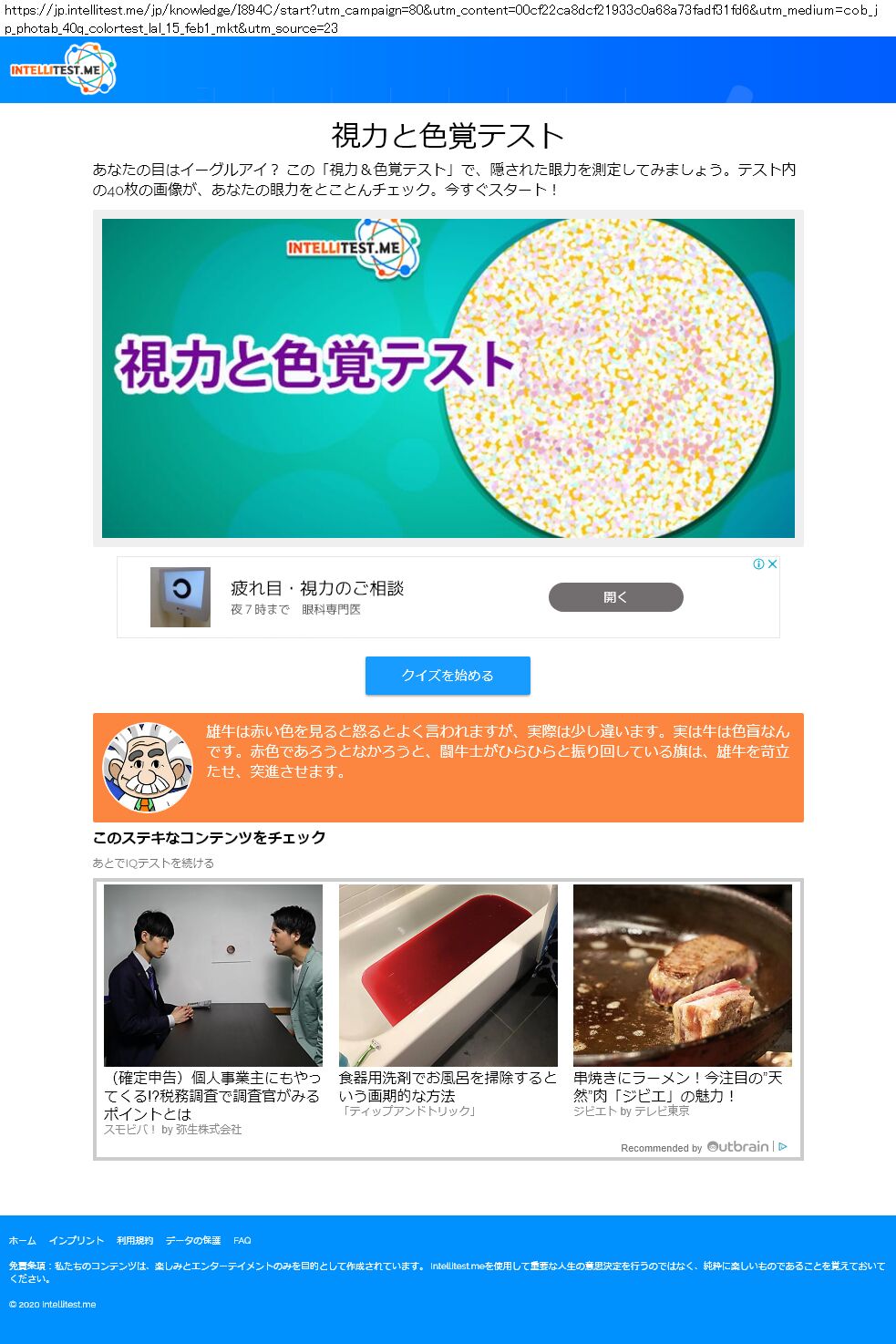Open the ad info icon
The image size is (896, 1344).
[x=758, y=564]
